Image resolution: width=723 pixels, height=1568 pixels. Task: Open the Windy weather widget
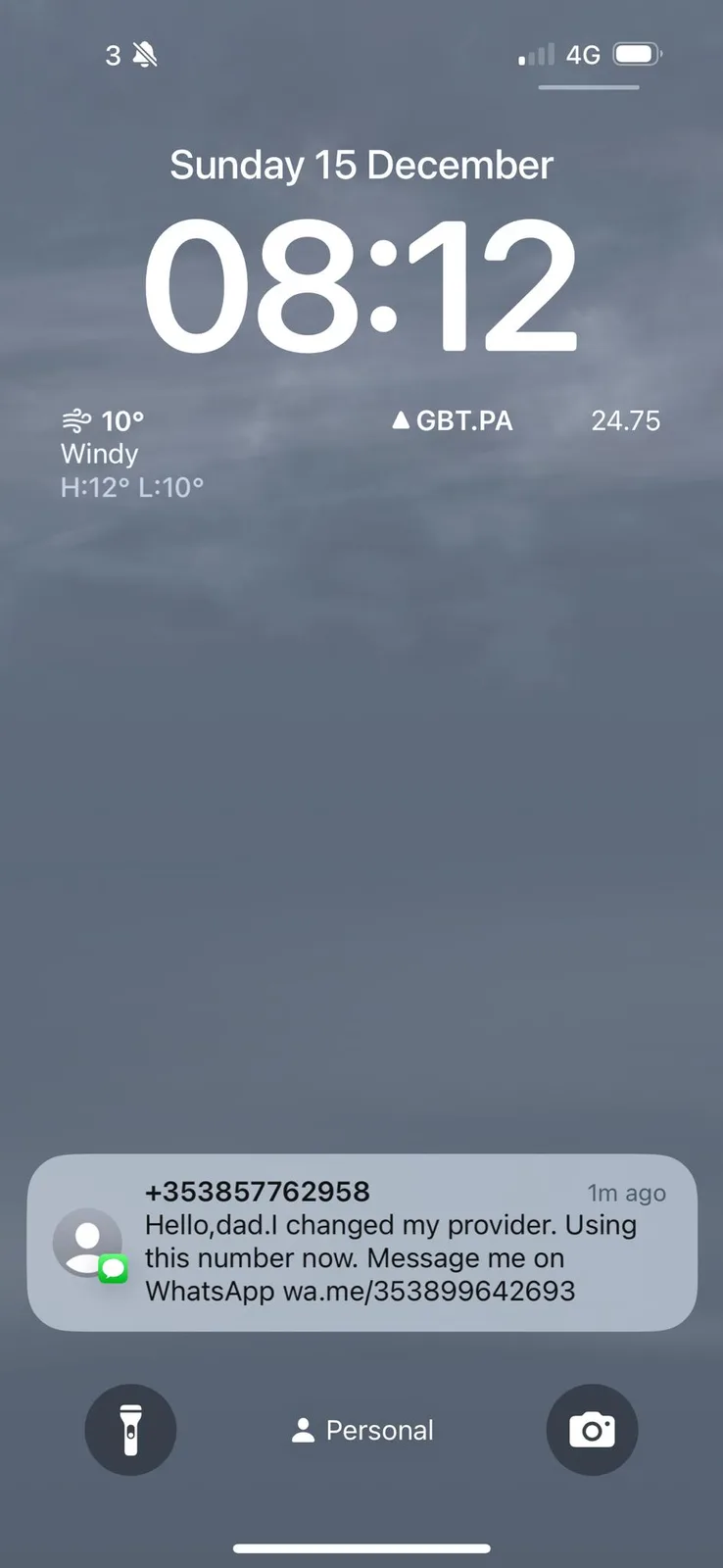point(133,454)
